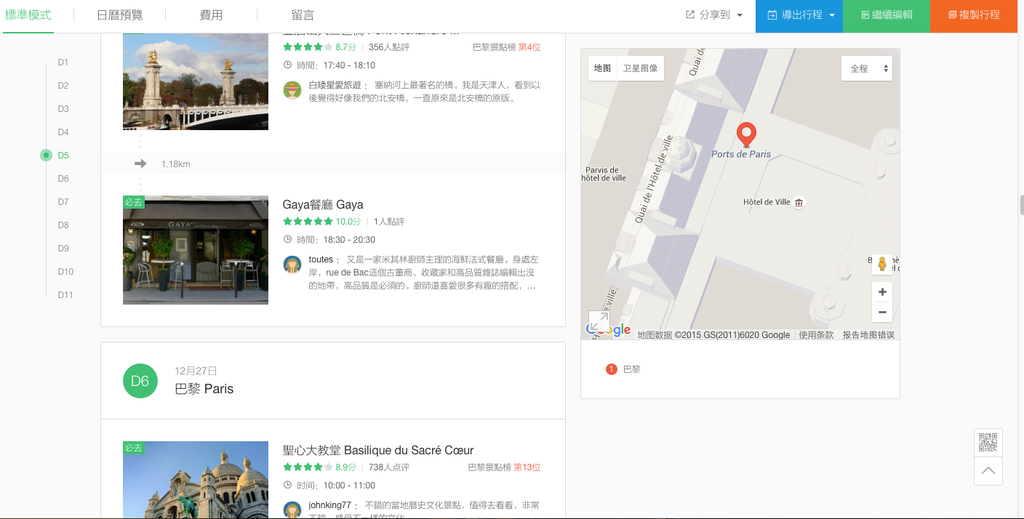
Task: Zoom in on the map
Action: point(881,292)
